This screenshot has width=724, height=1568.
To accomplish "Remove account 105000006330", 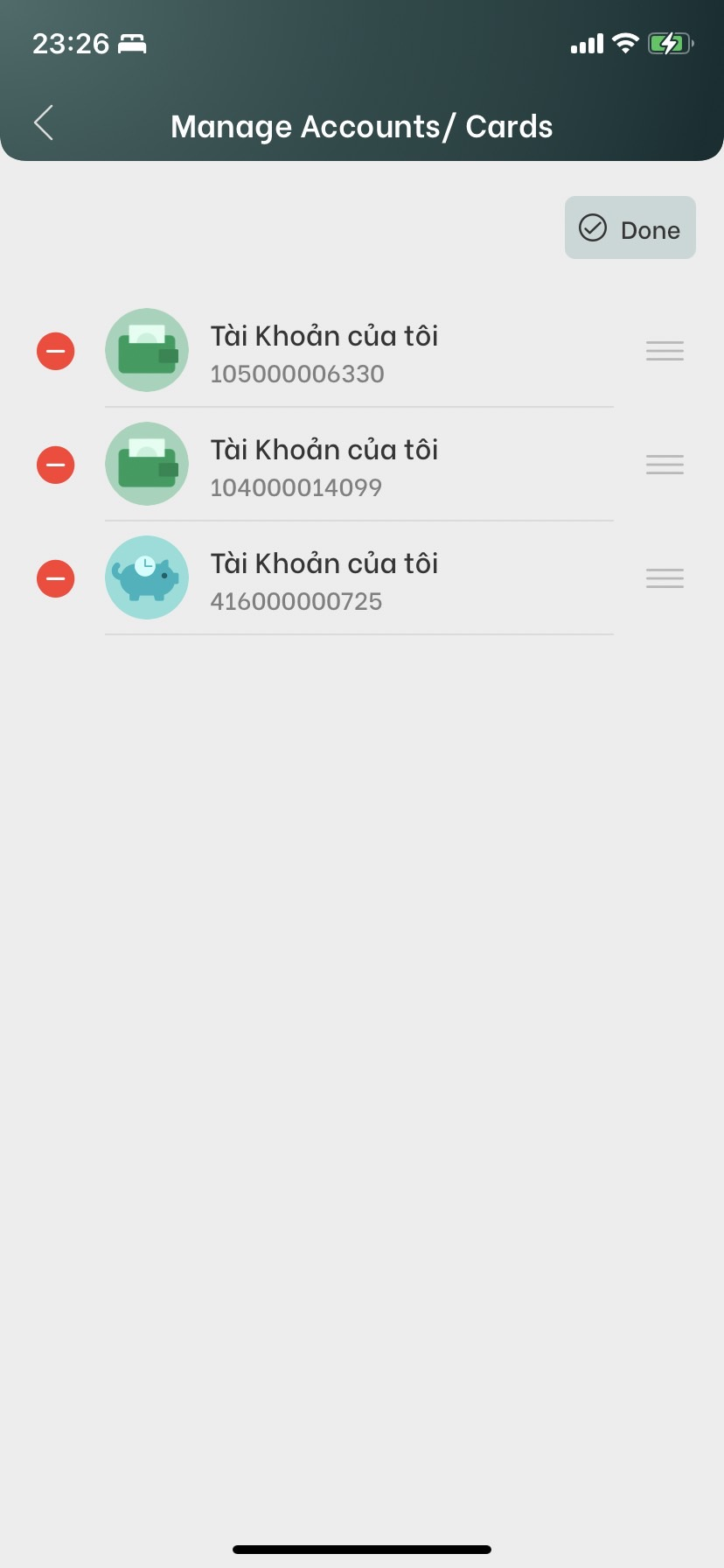I will pos(55,352).
